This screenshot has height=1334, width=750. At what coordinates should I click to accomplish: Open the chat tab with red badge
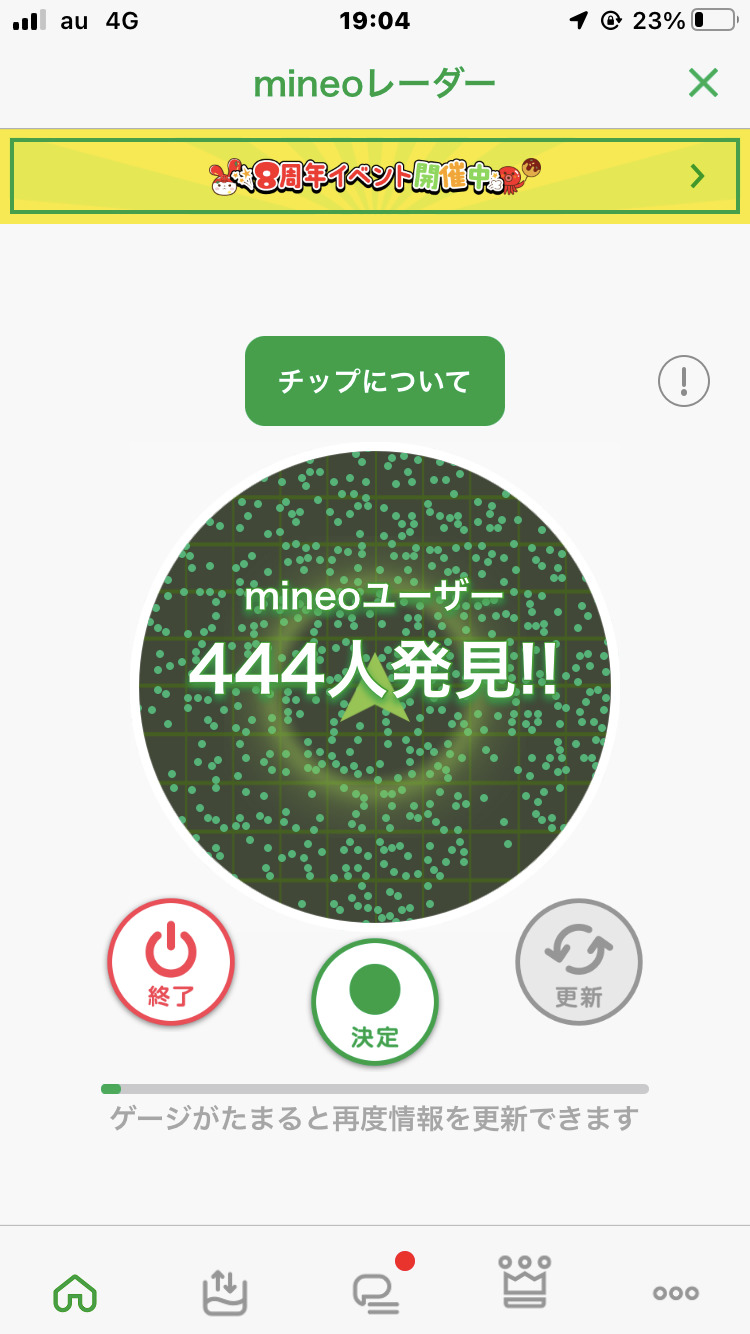coord(376,1293)
